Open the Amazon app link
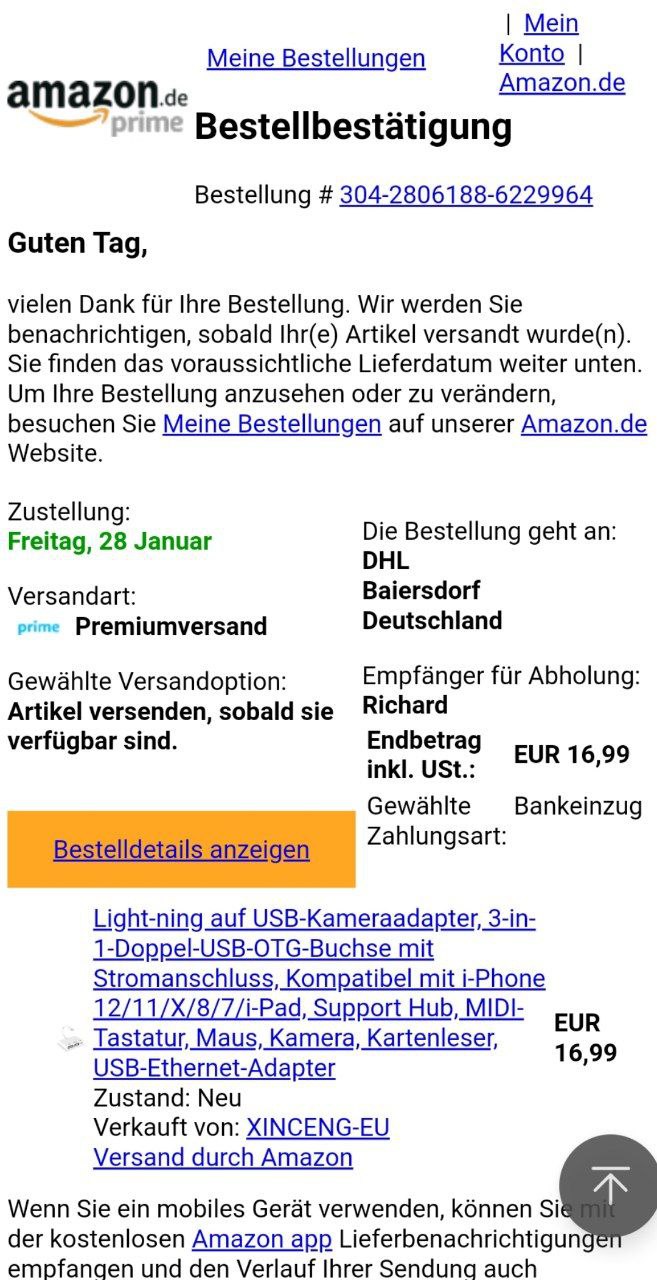The width and height of the screenshot is (657, 1280). coord(262,1240)
